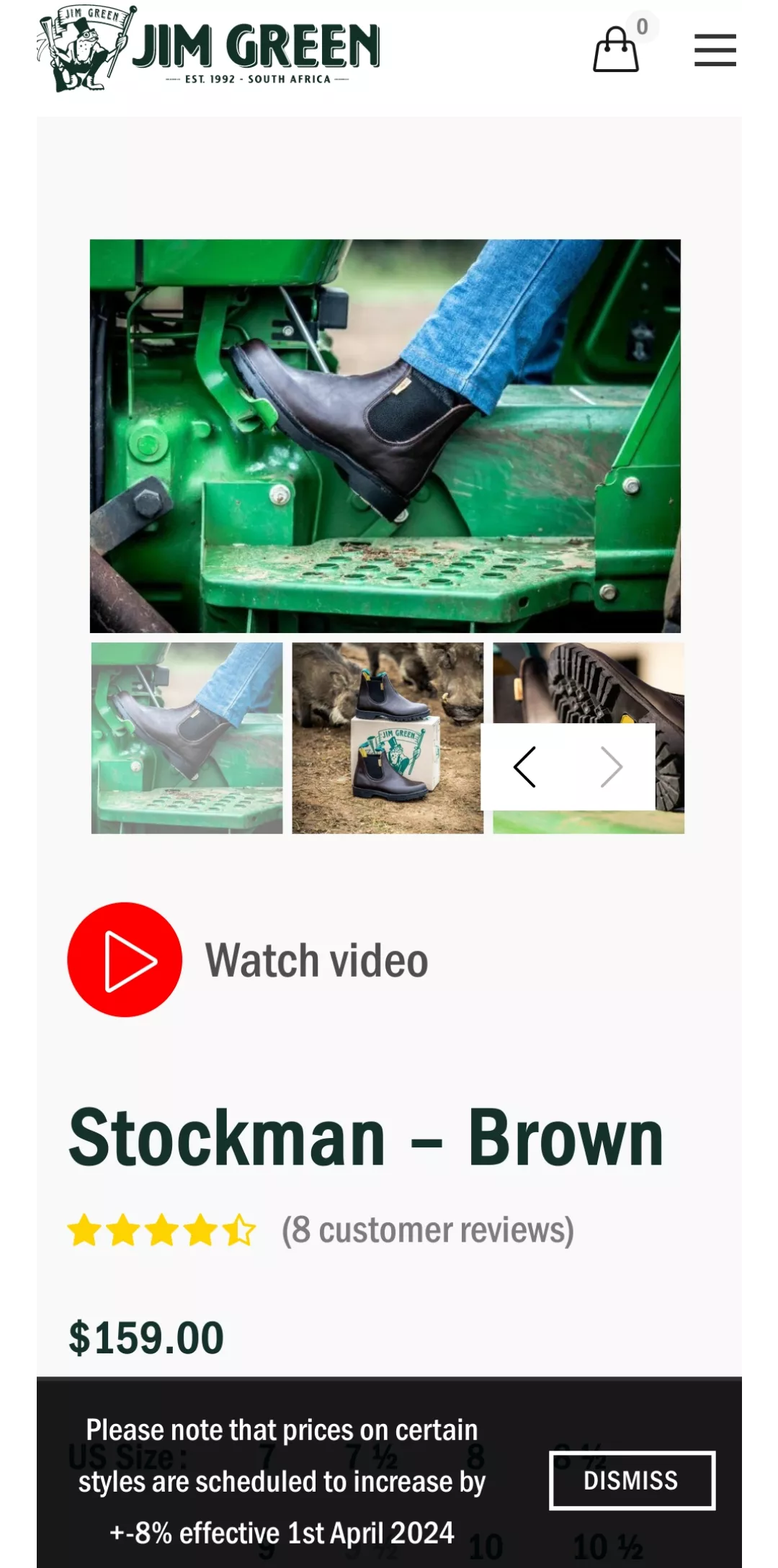Select the boots-on-box gallery tab thumbnail
The width and height of the screenshot is (778, 1568).
(x=385, y=738)
